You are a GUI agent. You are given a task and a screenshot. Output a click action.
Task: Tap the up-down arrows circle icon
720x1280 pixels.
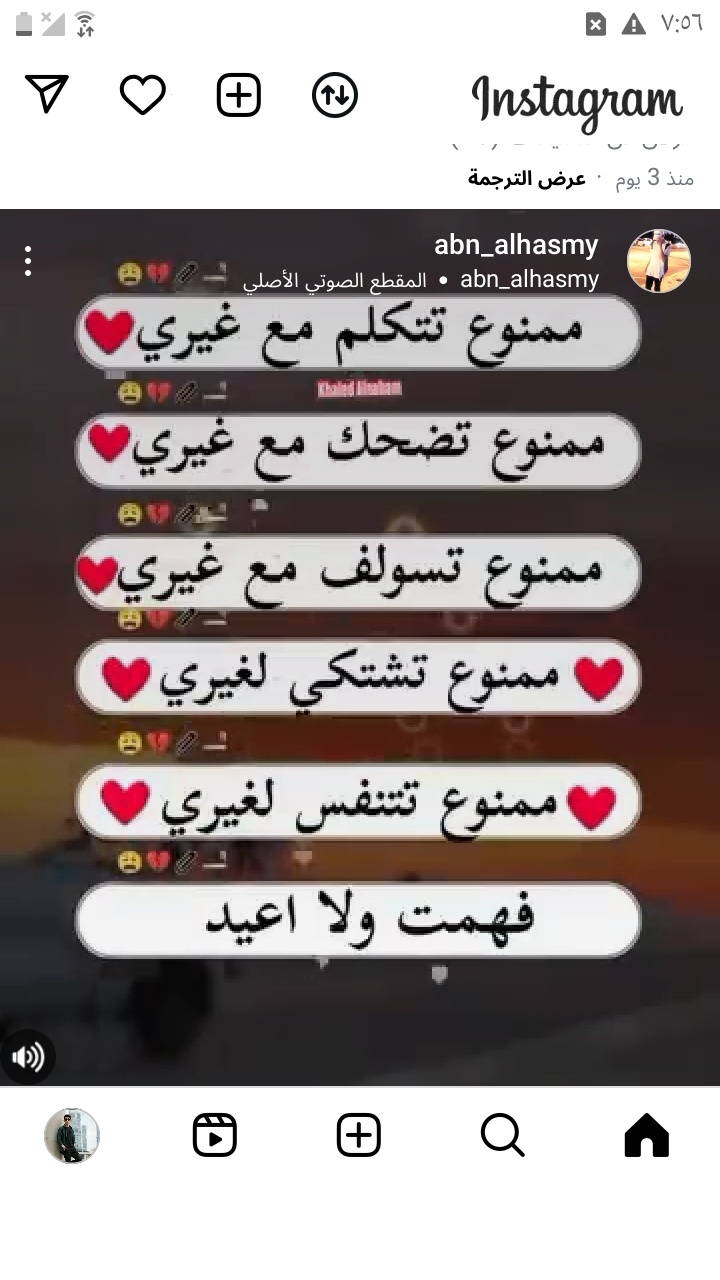tap(335, 95)
